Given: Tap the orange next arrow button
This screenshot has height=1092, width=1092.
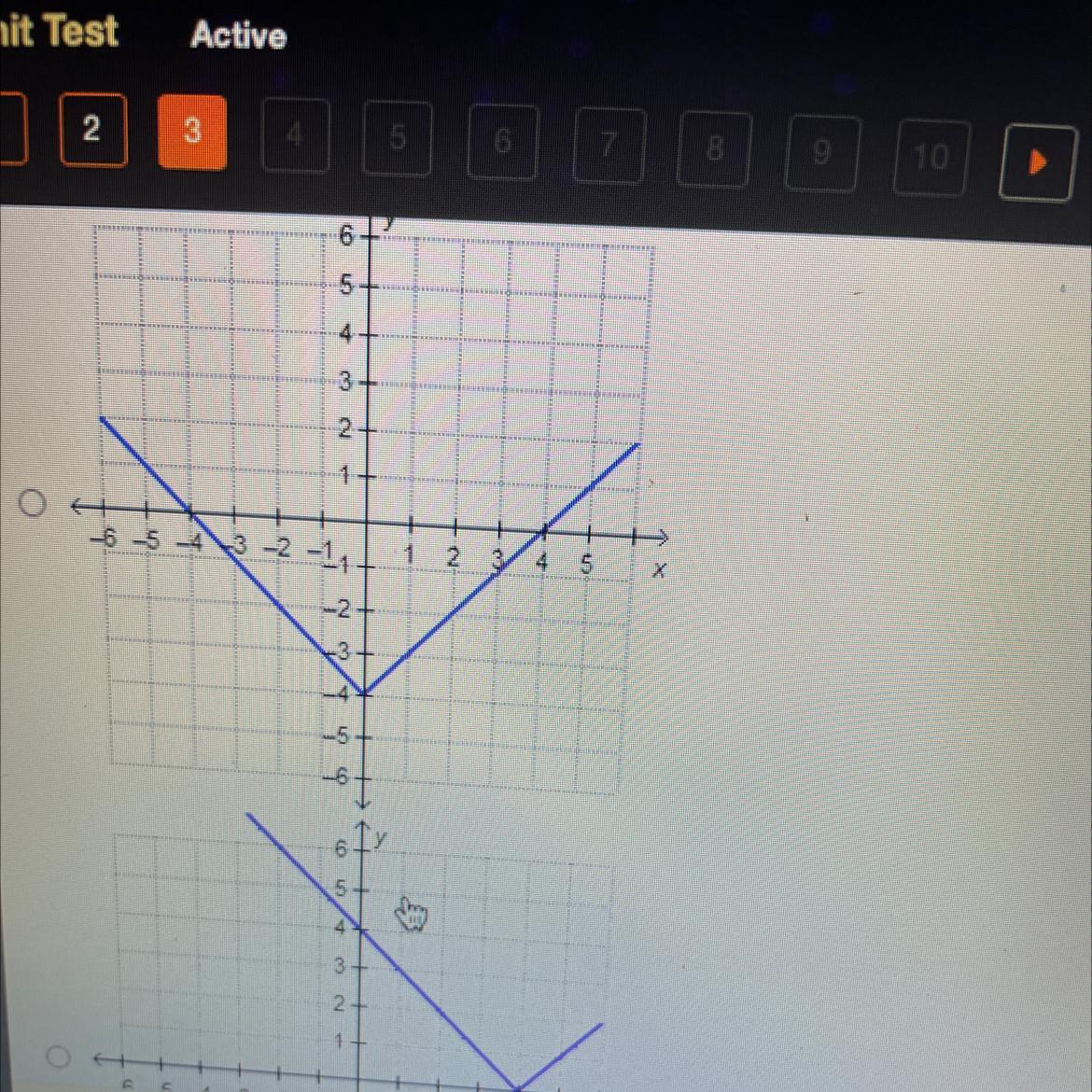Looking at the screenshot, I should [x=1038, y=162].
